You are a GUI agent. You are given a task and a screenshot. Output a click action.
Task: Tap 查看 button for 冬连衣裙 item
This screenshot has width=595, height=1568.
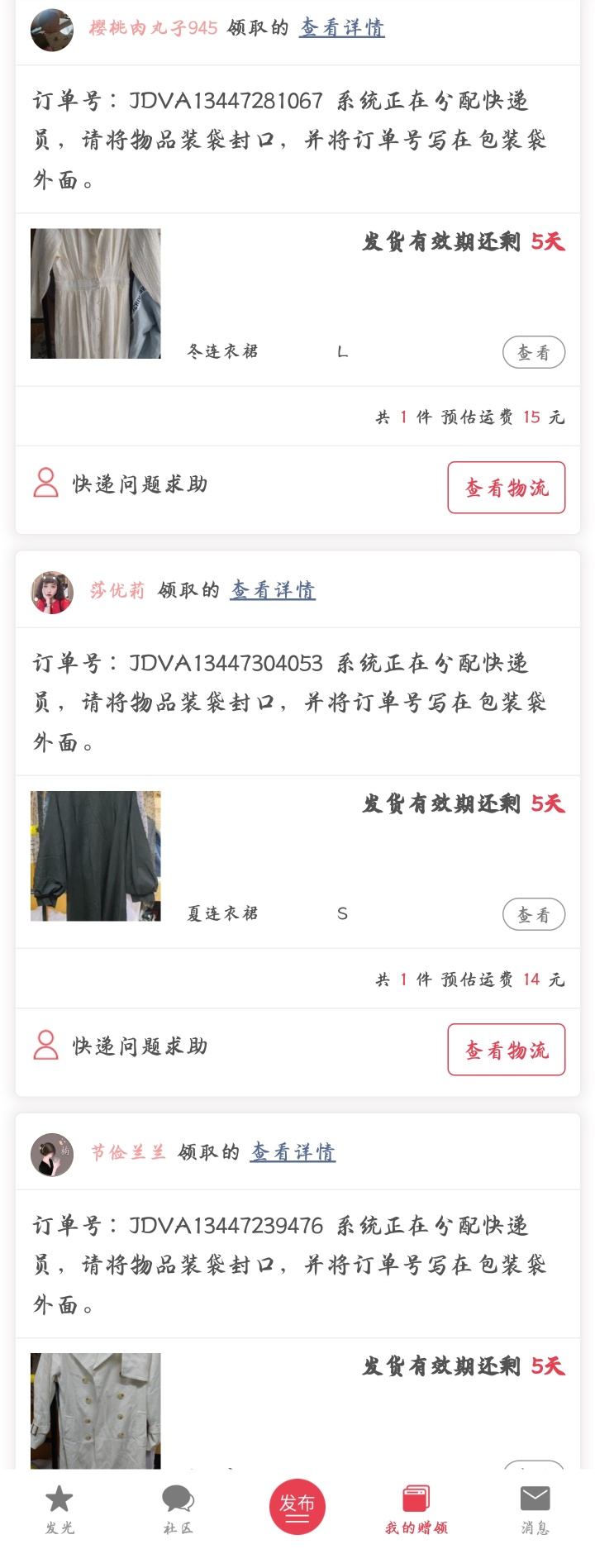coord(533,353)
